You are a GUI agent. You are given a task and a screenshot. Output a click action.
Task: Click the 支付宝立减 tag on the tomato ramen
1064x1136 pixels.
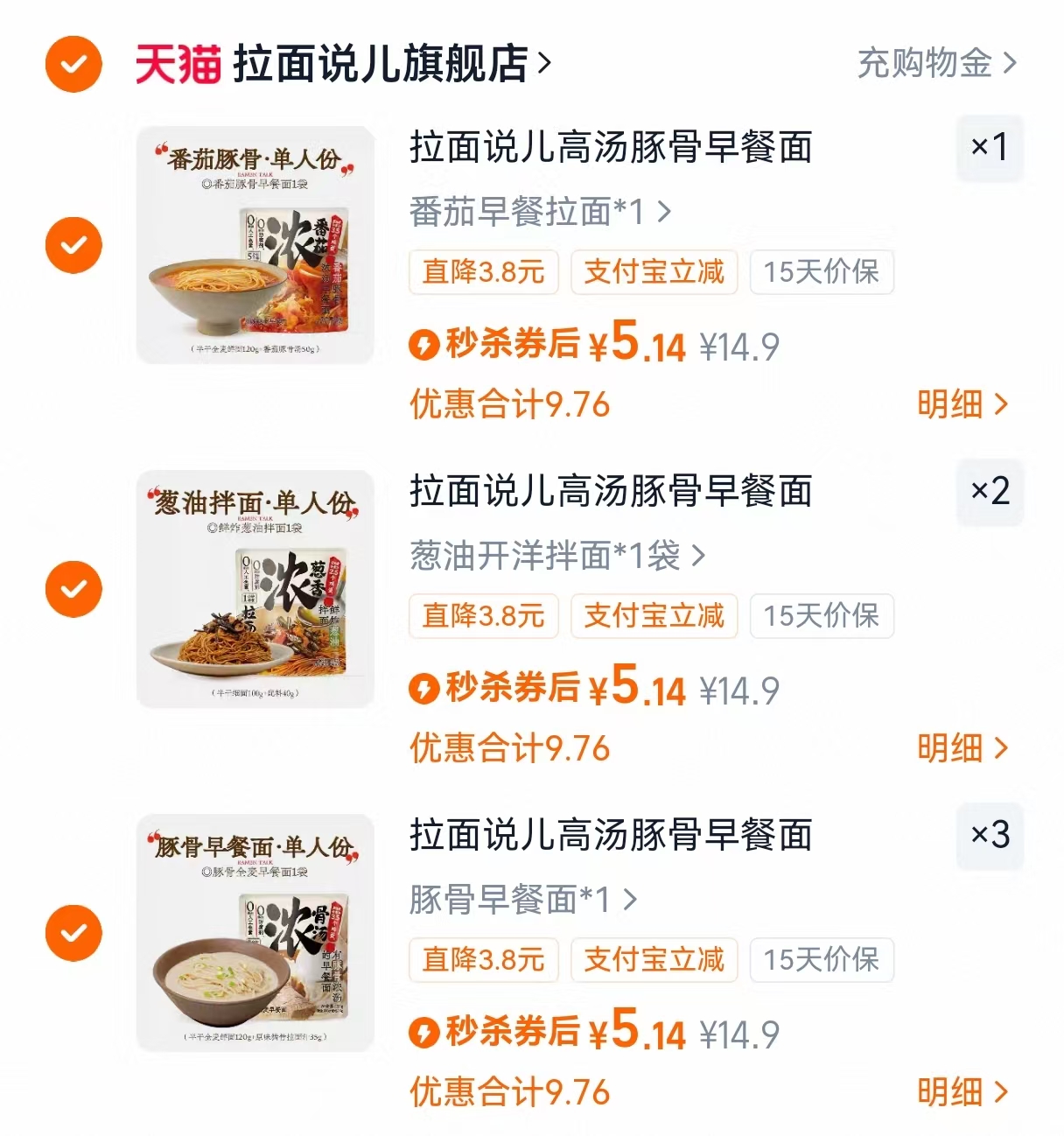(653, 272)
